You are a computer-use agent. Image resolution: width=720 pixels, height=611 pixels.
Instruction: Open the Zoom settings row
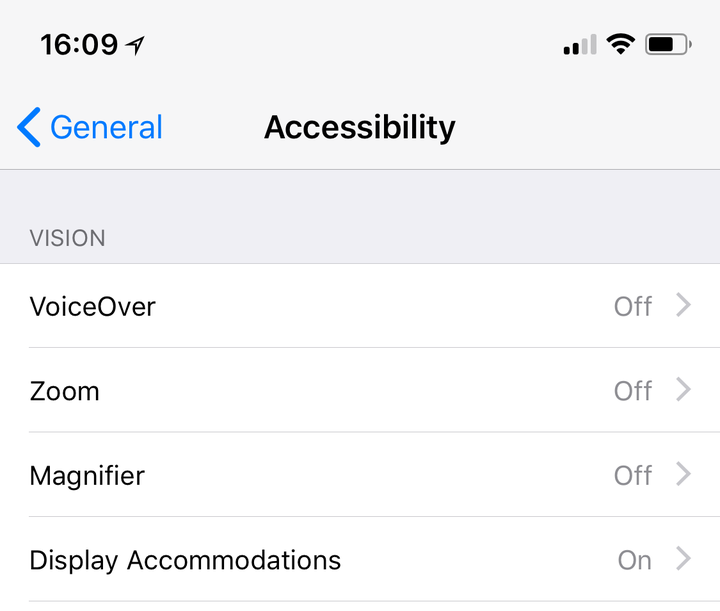(360, 390)
